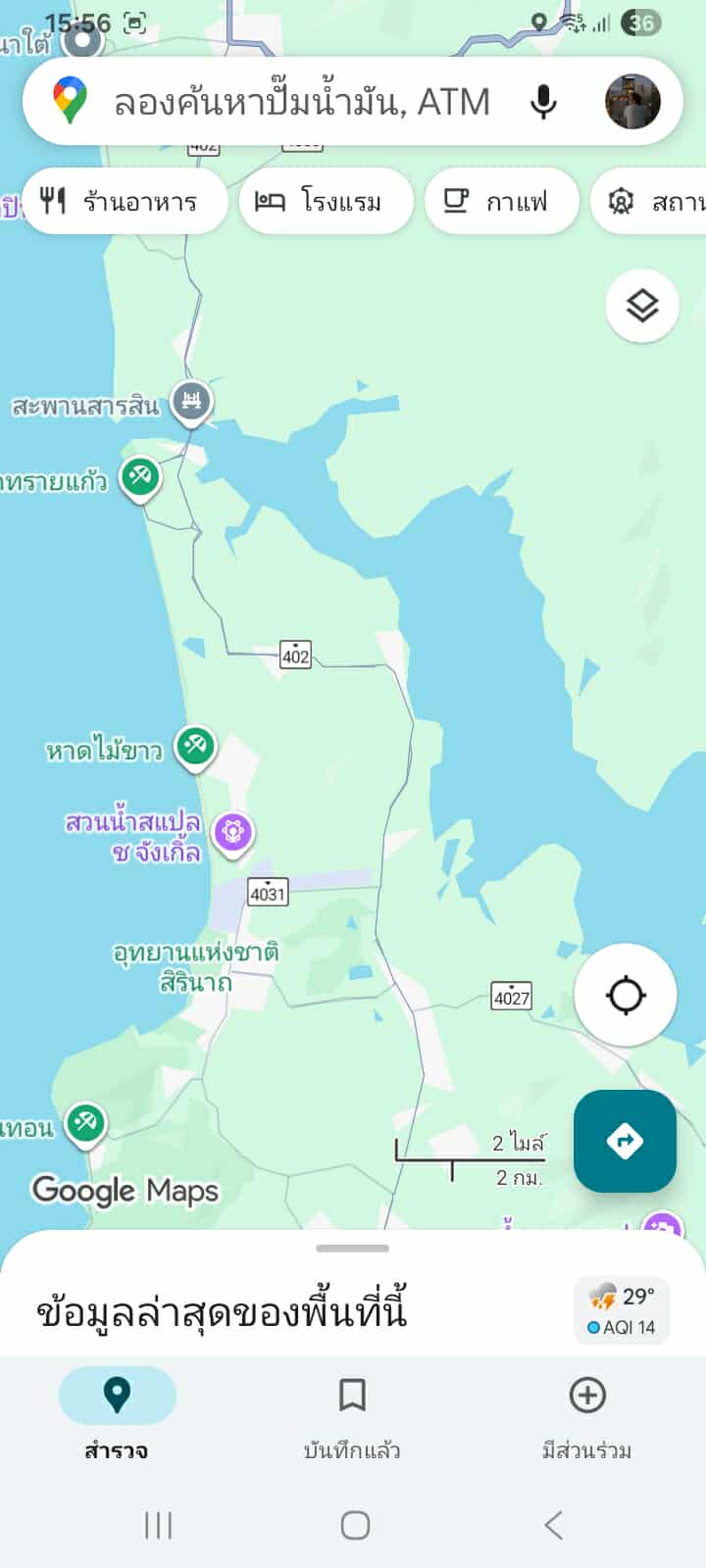The image size is (706, 1568).
Task: Select the ร้านอาหาร restaurants chip
Action: (125, 201)
